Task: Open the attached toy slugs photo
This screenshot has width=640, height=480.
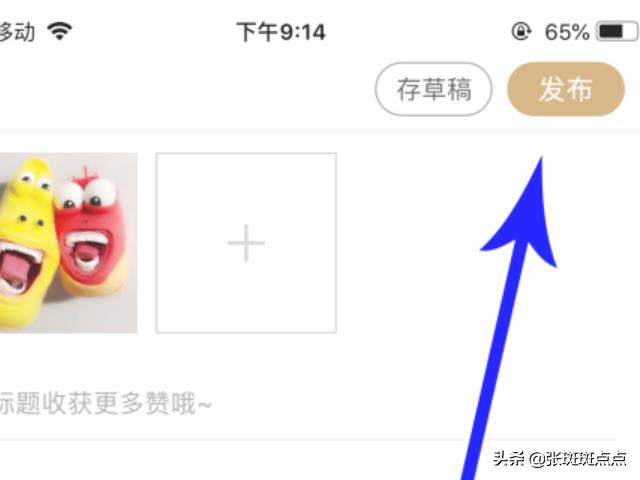Action: tap(66, 243)
